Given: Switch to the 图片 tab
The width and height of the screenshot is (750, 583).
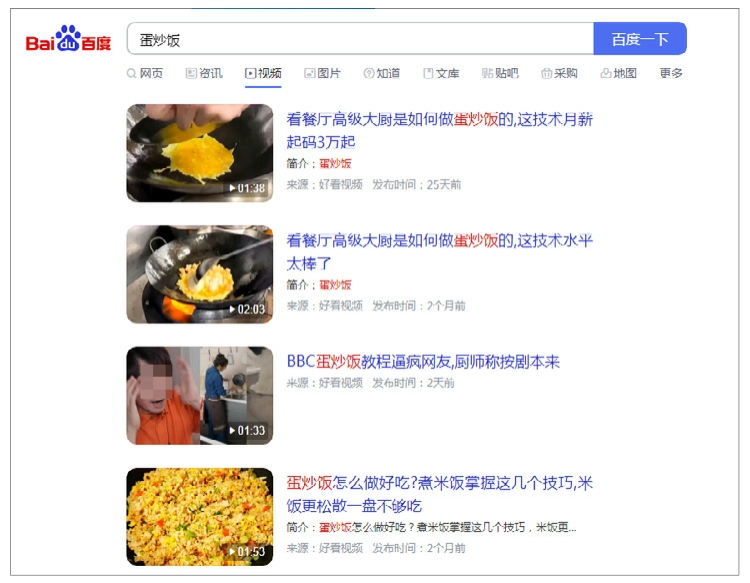Looking at the screenshot, I should [x=323, y=73].
